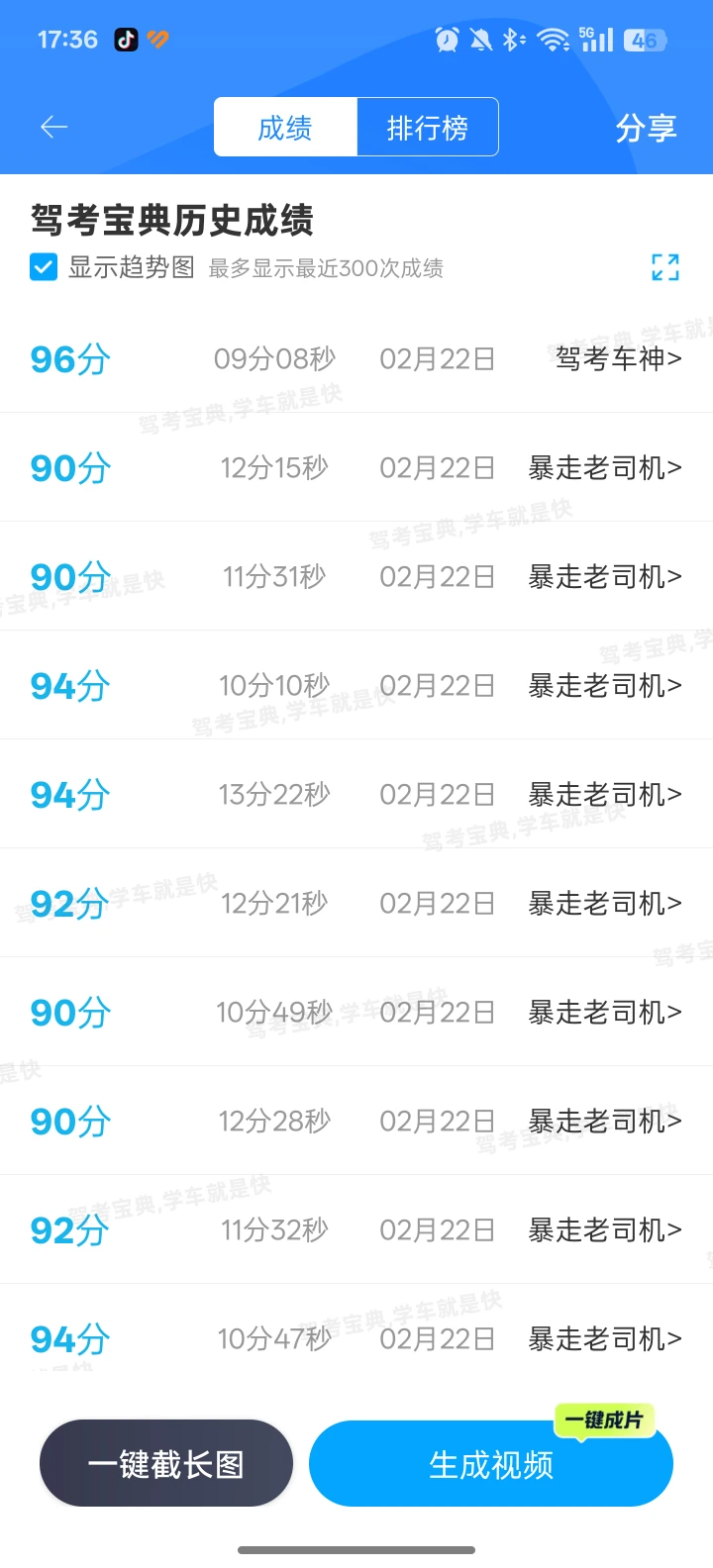Open the 96分 驾考车神 record
The image size is (713, 1568).
point(356,358)
